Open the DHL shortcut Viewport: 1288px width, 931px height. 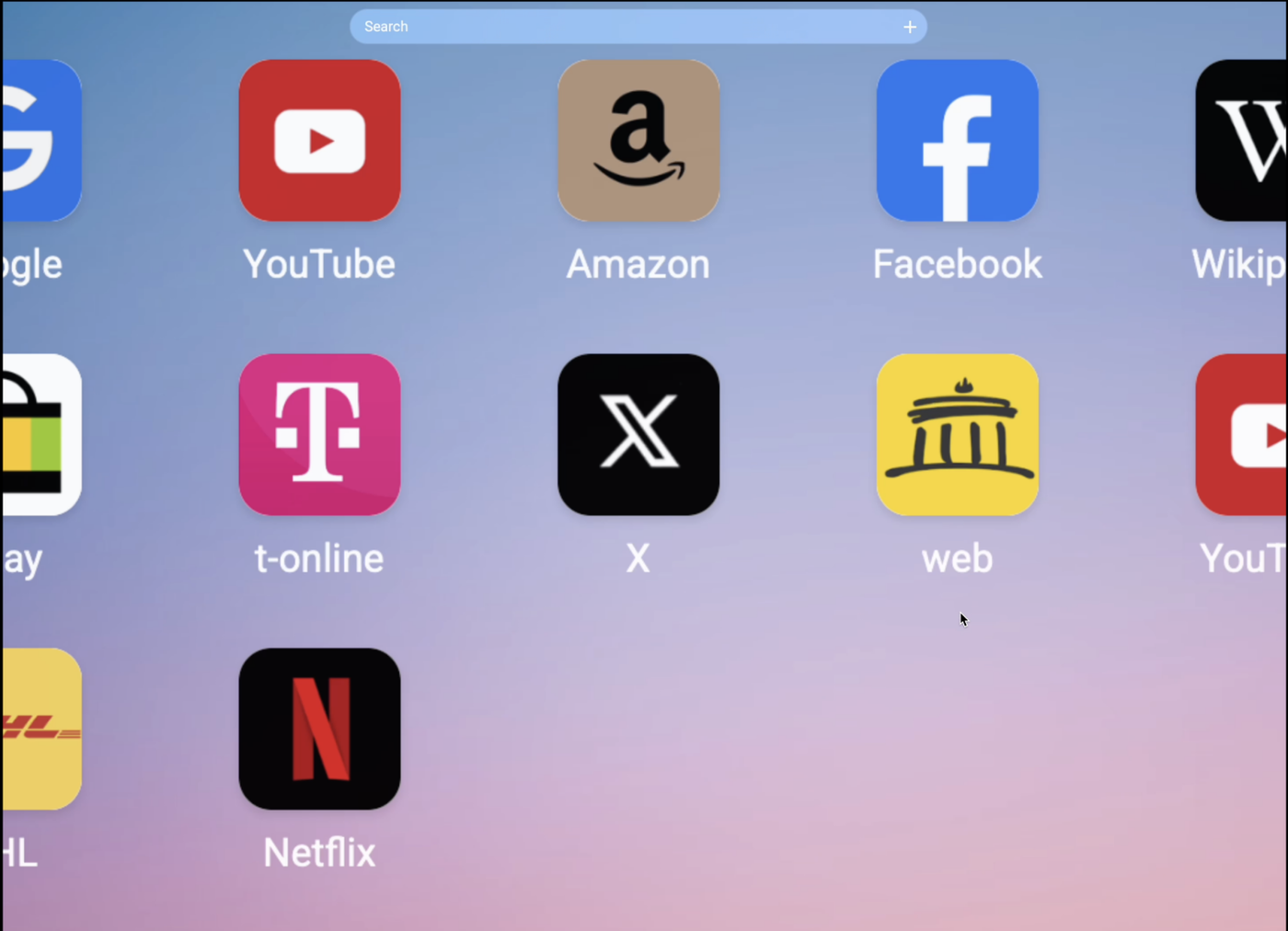click(41, 730)
